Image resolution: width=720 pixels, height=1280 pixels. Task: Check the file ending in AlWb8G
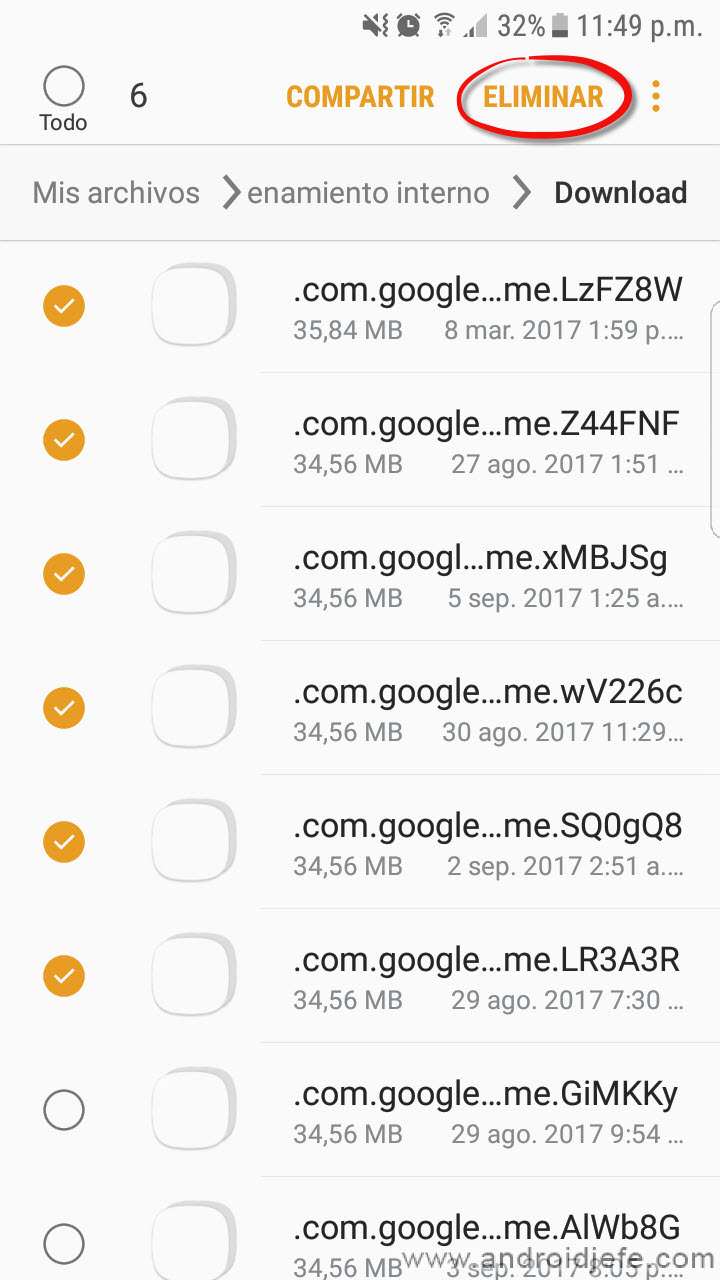(x=64, y=1243)
